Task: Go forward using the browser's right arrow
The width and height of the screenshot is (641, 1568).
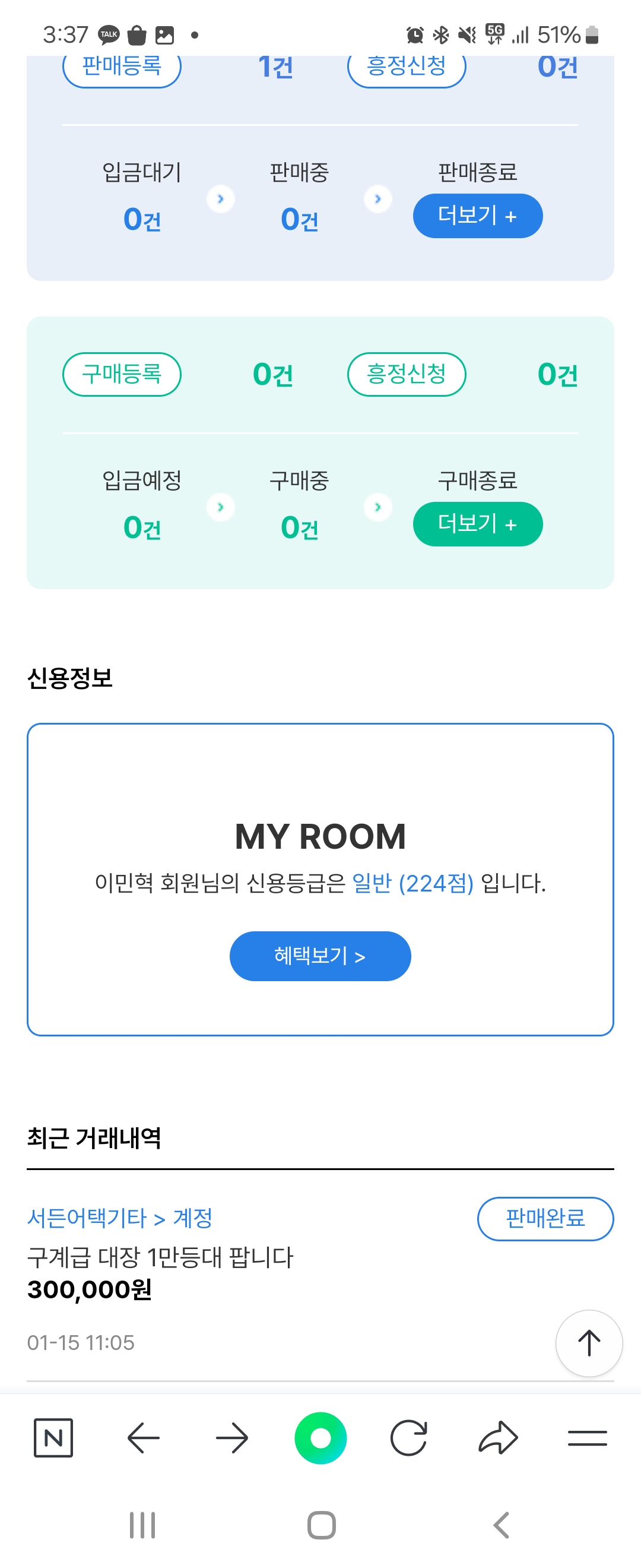Action: 231,1437
